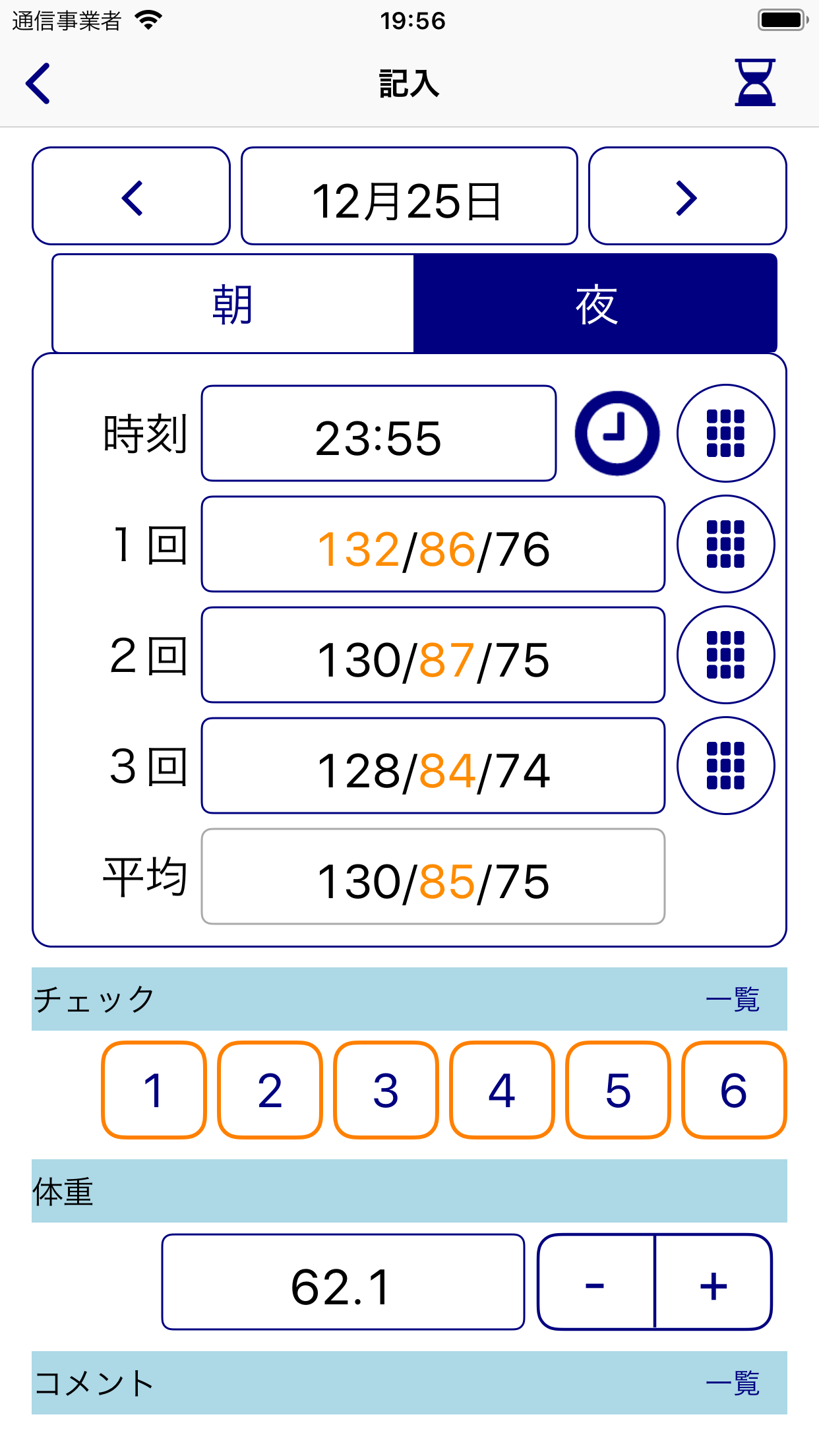Screen dimensions: 819x1456
Task: Decrease weight with the minus button
Action: pos(596,1282)
